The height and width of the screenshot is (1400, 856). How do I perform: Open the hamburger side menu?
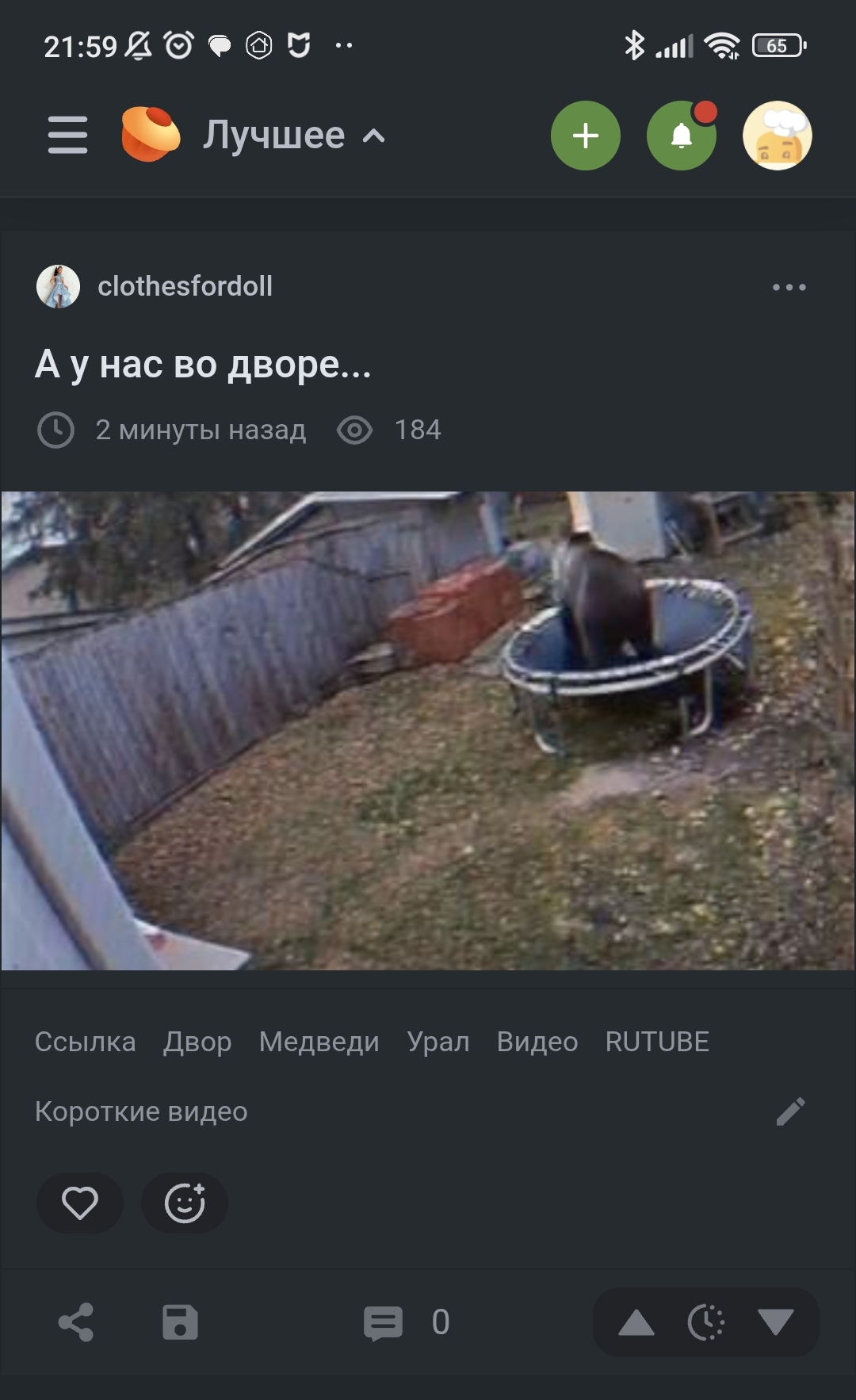point(67,135)
